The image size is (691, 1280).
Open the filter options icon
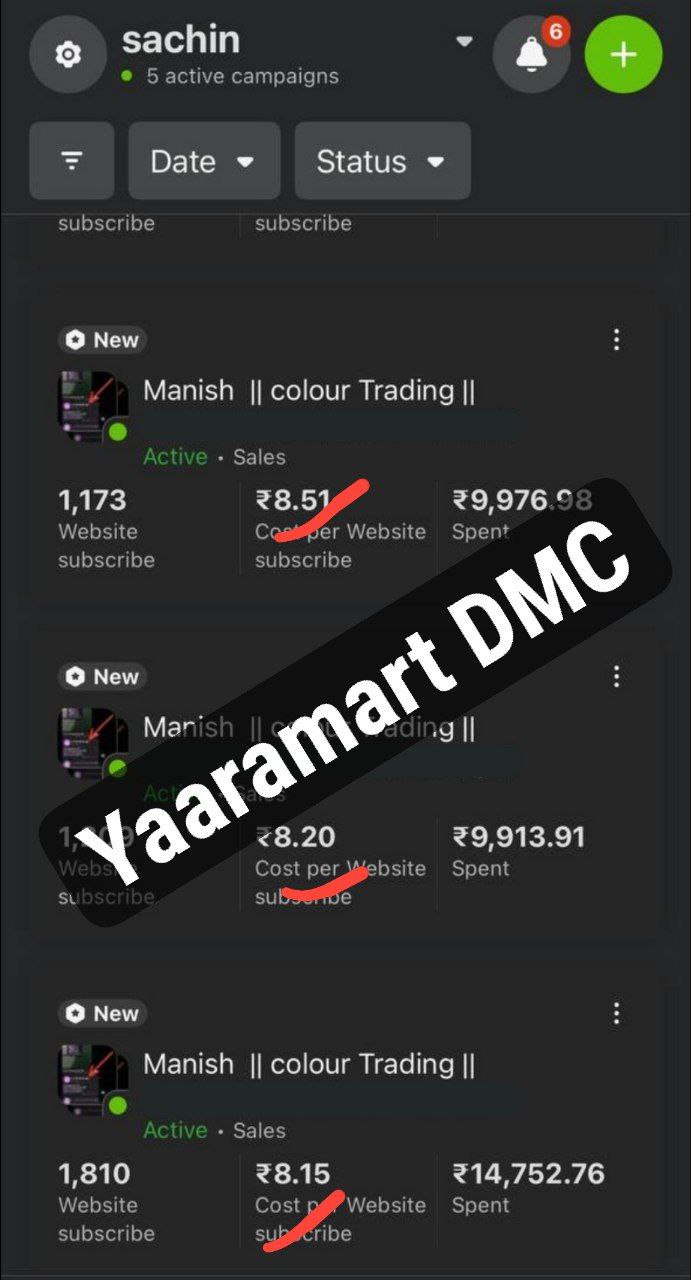coord(71,161)
